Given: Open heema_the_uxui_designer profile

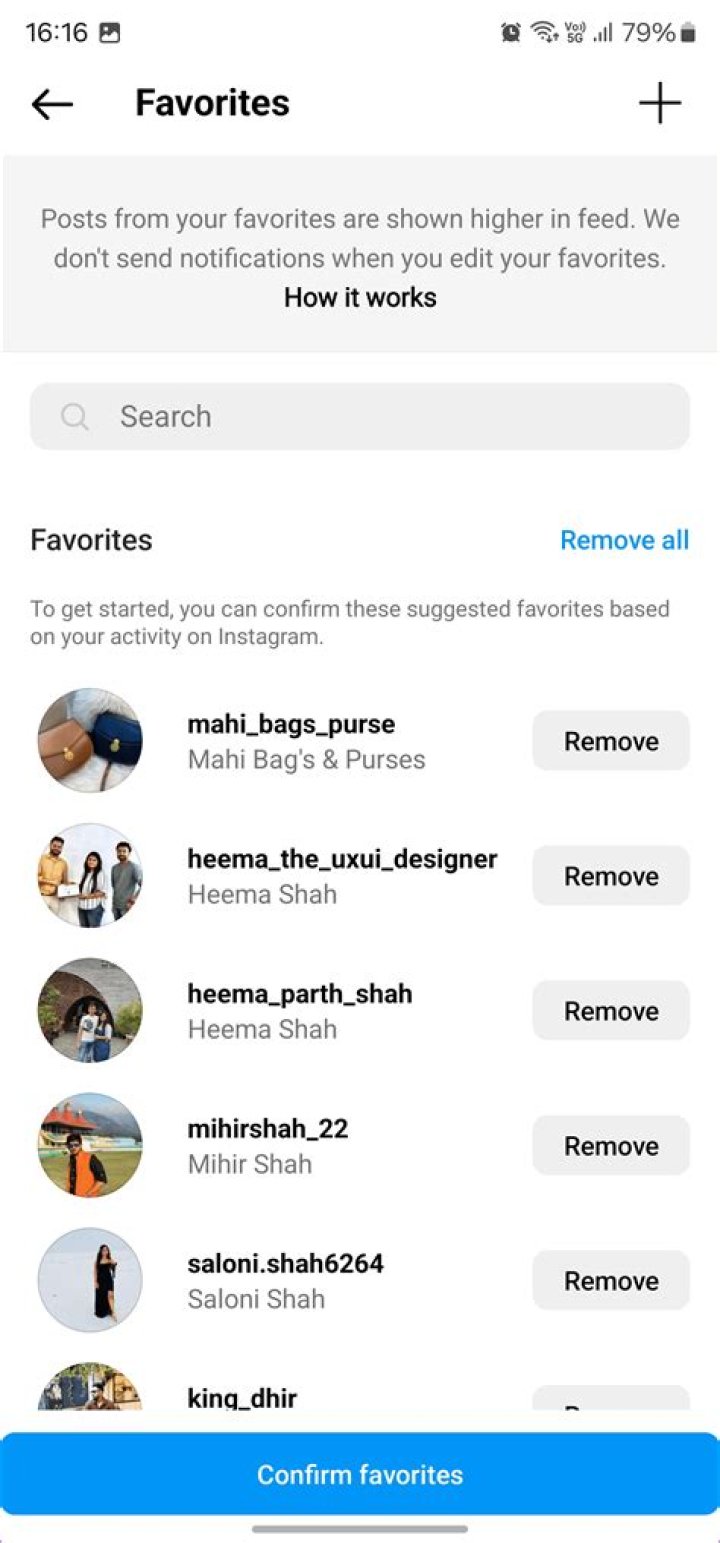Looking at the screenshot, I should point(342,859).
